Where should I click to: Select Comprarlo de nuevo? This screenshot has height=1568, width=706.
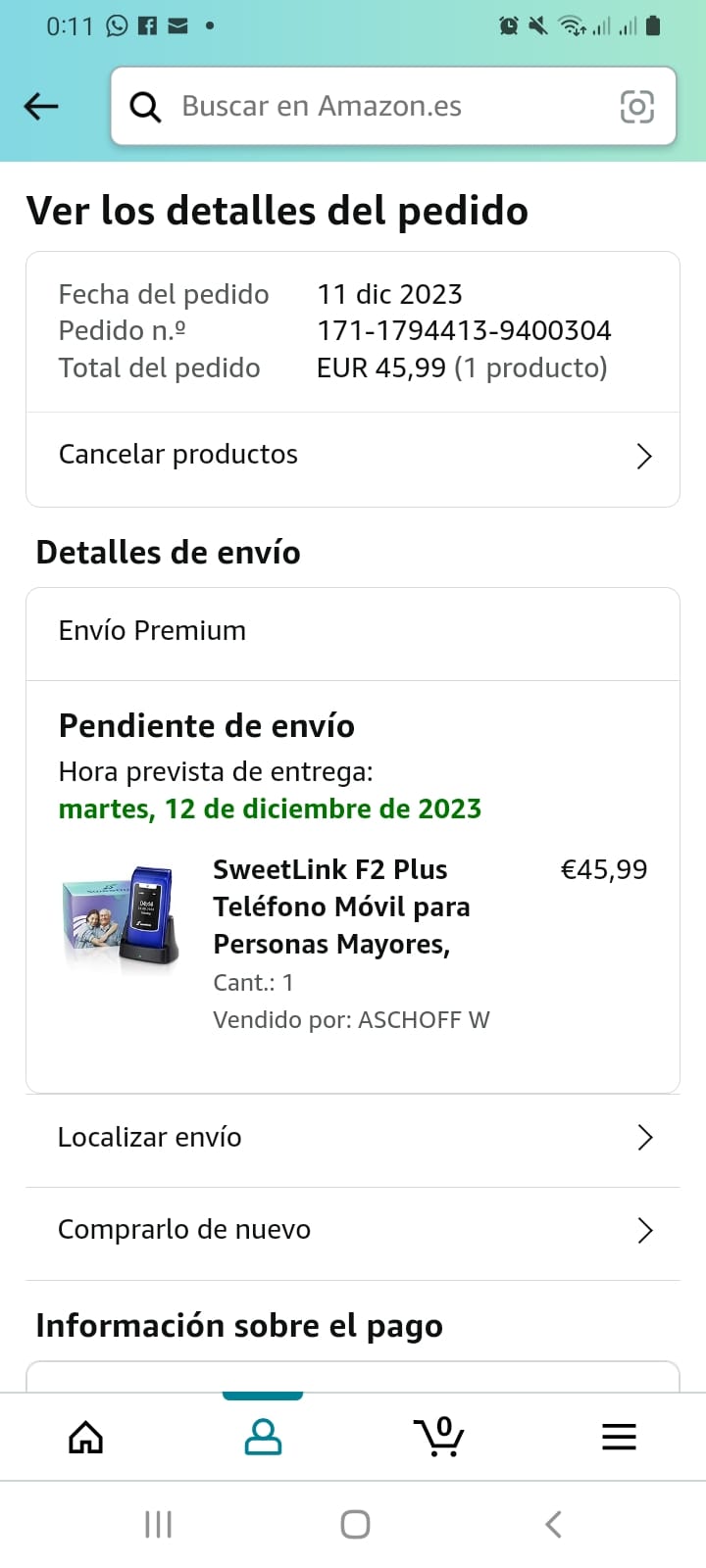pos(353,1230)
